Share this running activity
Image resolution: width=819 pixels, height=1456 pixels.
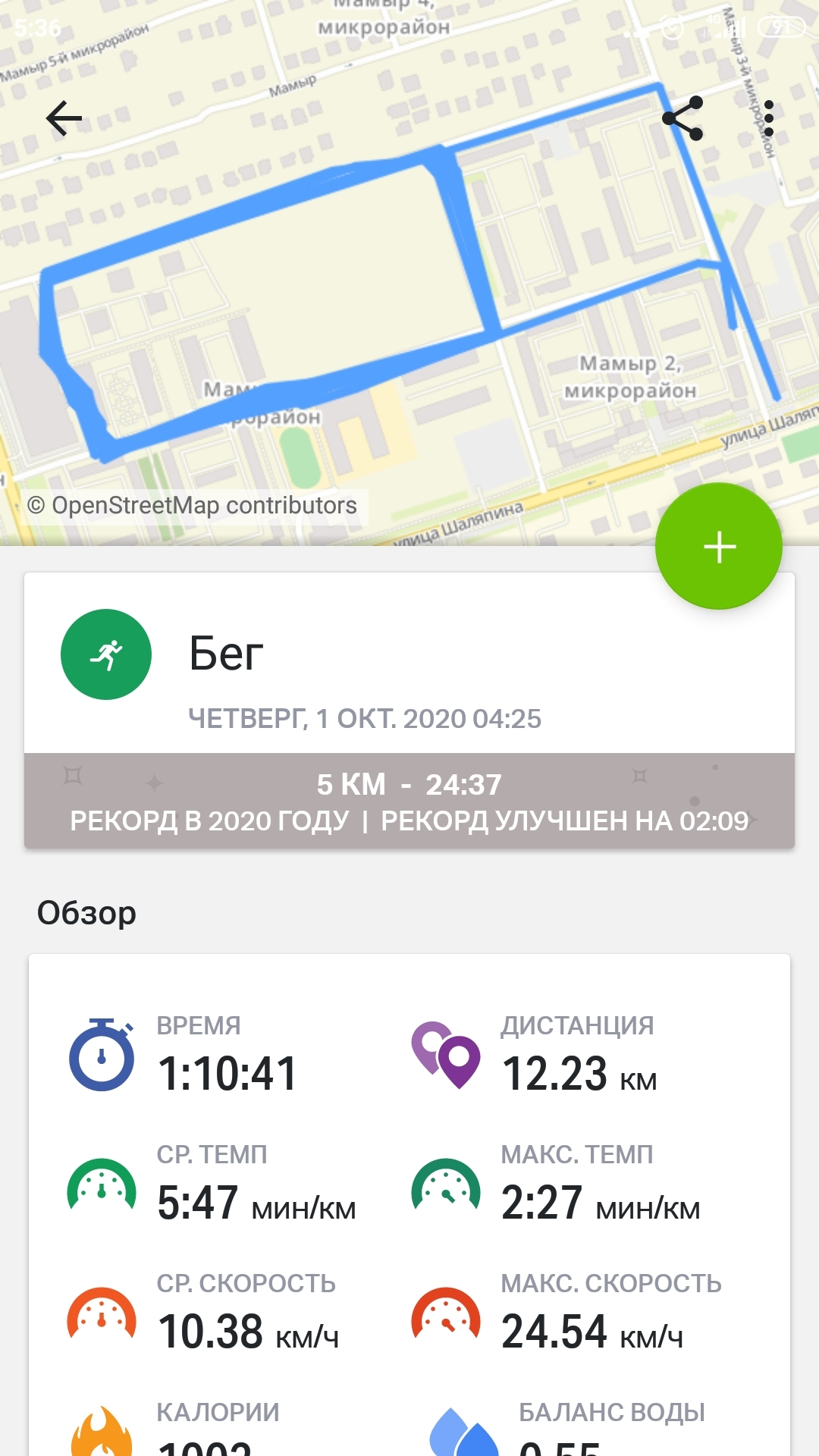point(682,118)
